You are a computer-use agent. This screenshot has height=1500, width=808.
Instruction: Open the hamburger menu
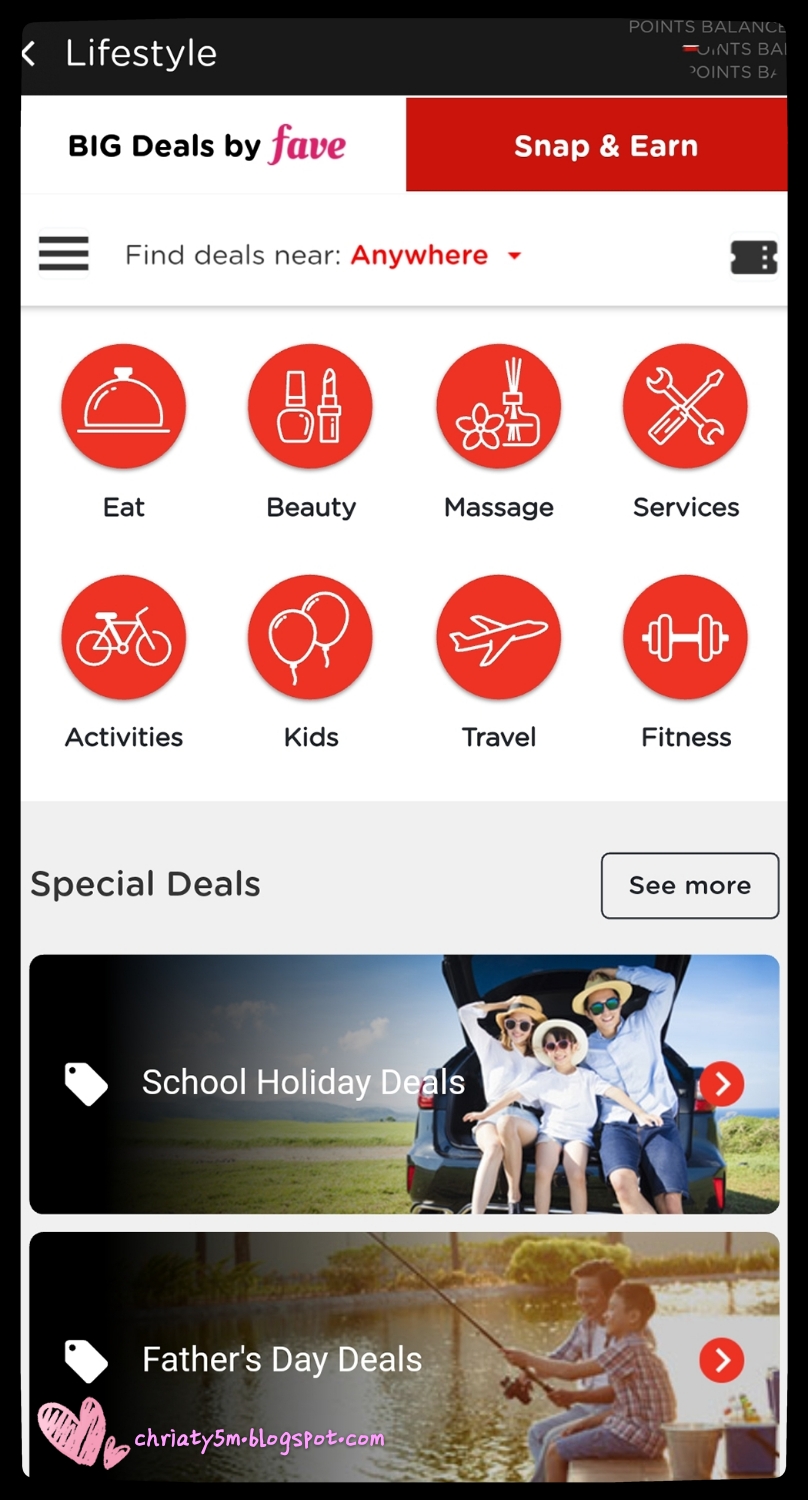(64, 254)
